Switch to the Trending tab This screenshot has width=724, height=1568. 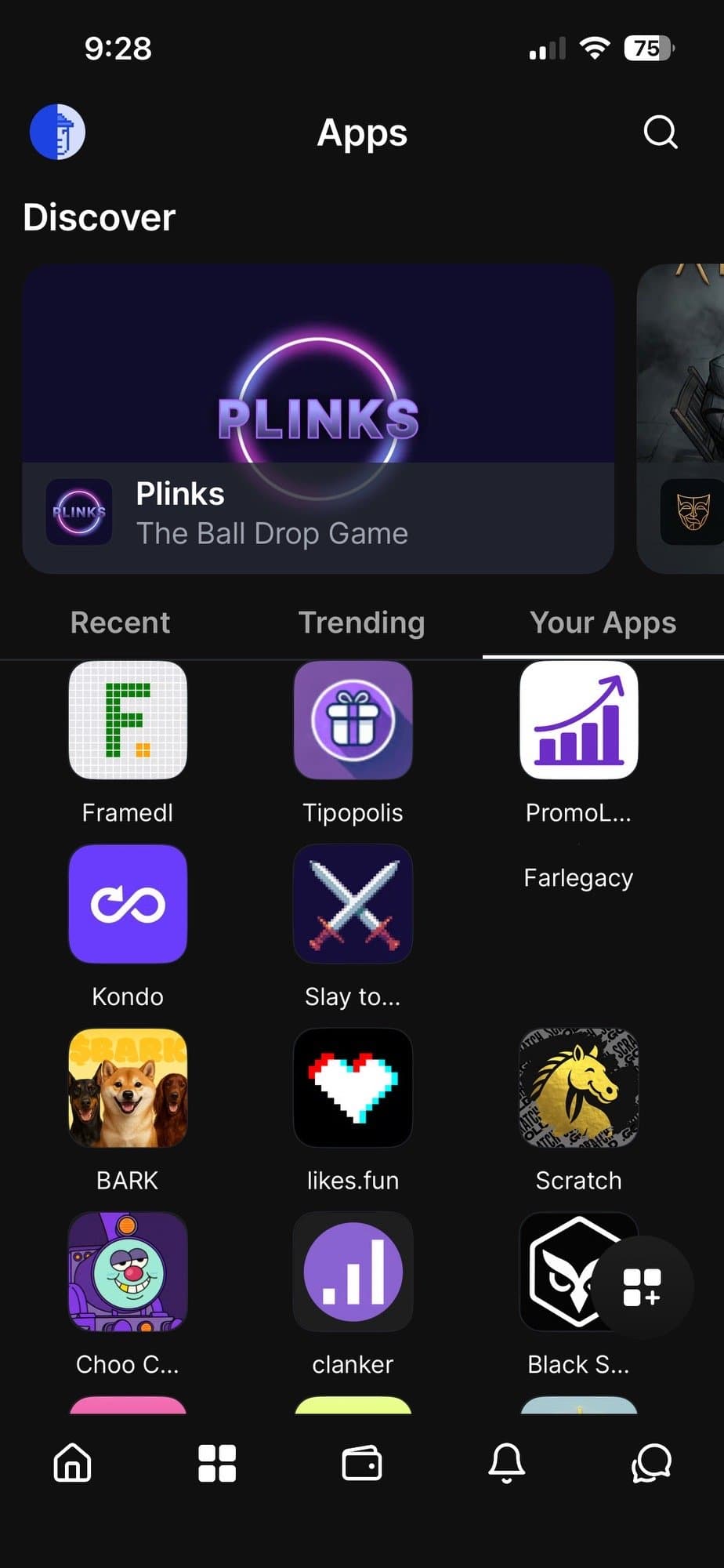tap(361, 622)
